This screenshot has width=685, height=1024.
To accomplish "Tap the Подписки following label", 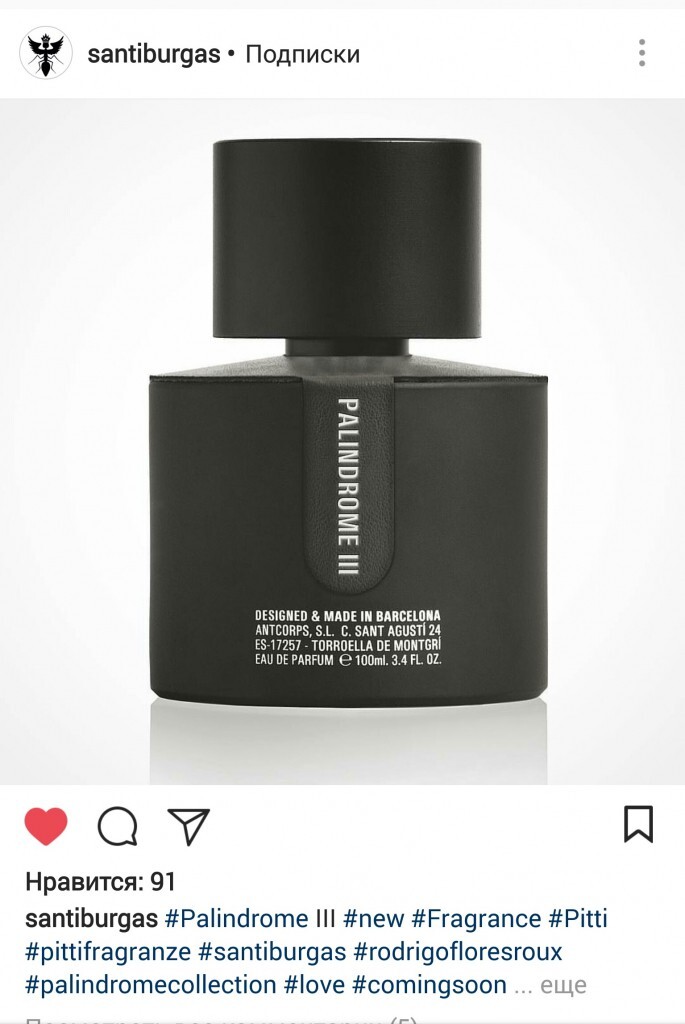I will point(302,54).
